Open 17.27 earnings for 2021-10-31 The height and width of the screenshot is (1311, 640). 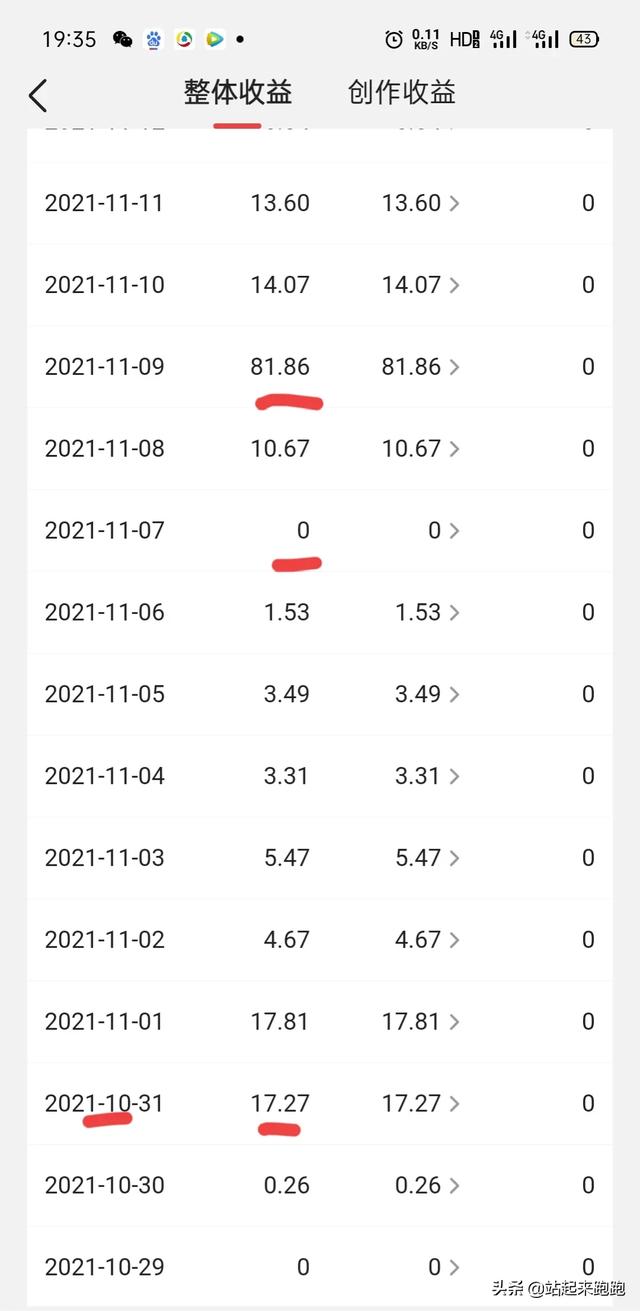click(x=421, y=1105)
